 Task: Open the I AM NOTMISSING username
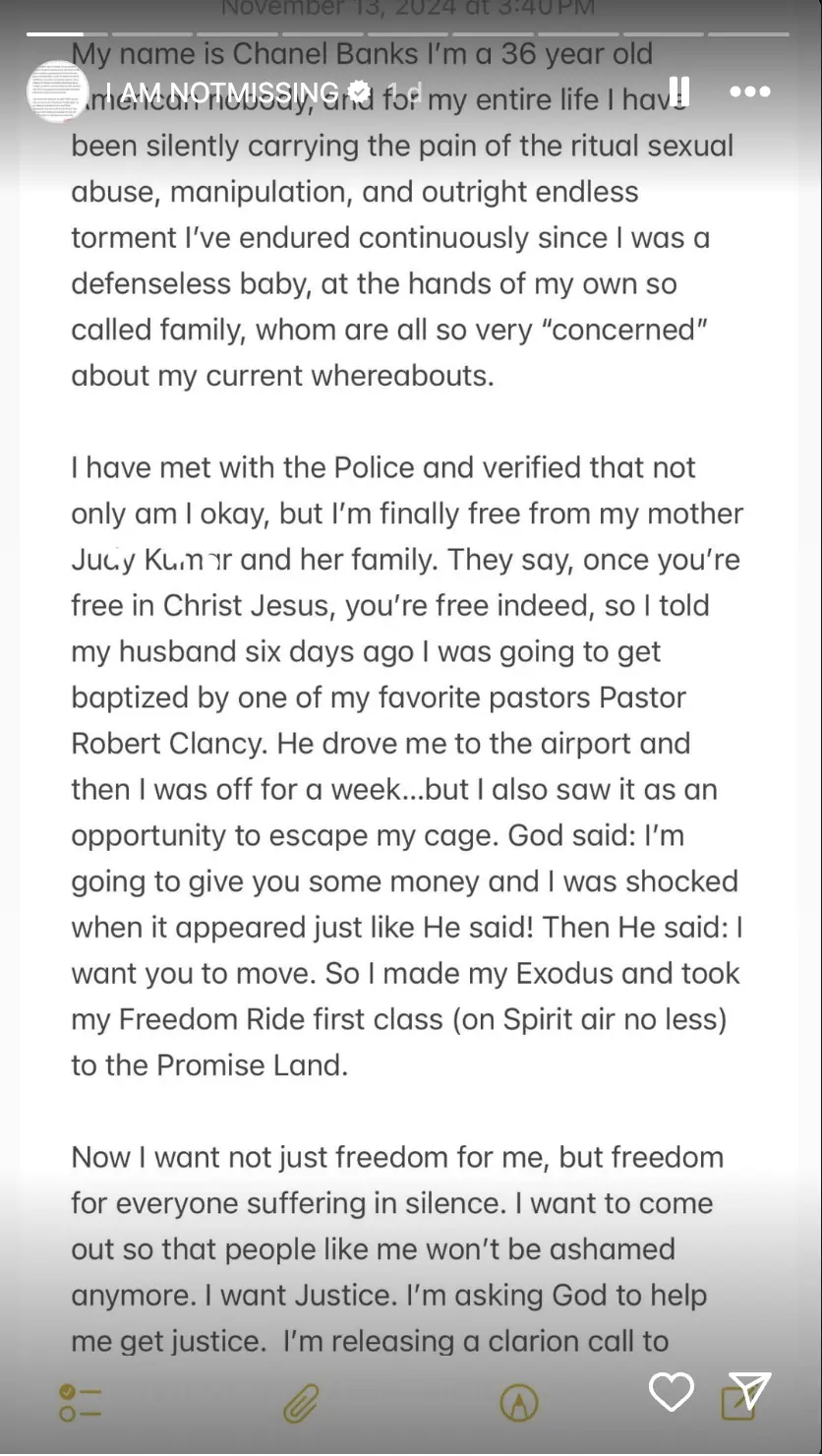[x=222, y=93]
